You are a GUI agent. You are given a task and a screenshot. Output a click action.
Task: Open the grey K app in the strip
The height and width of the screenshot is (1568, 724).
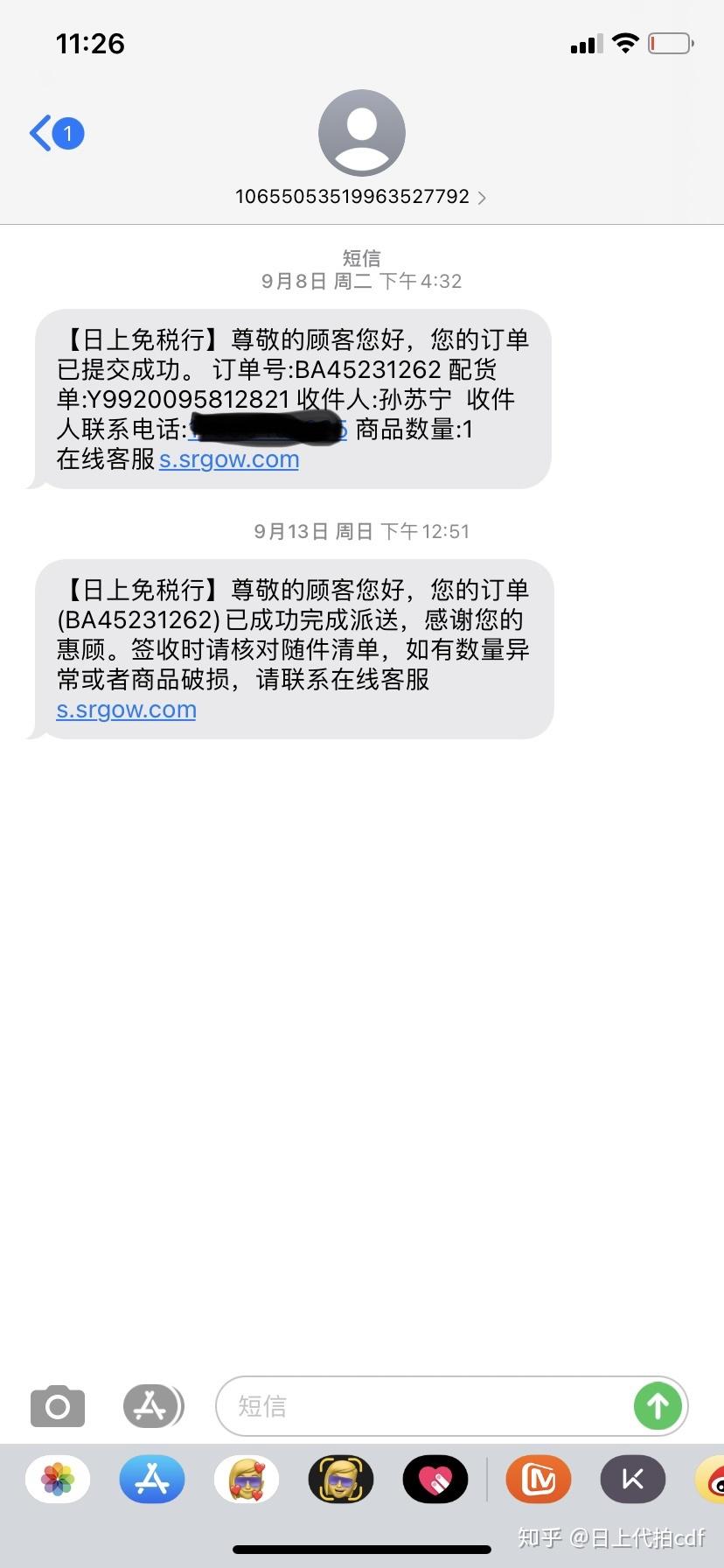click(x=633, y=1480)
